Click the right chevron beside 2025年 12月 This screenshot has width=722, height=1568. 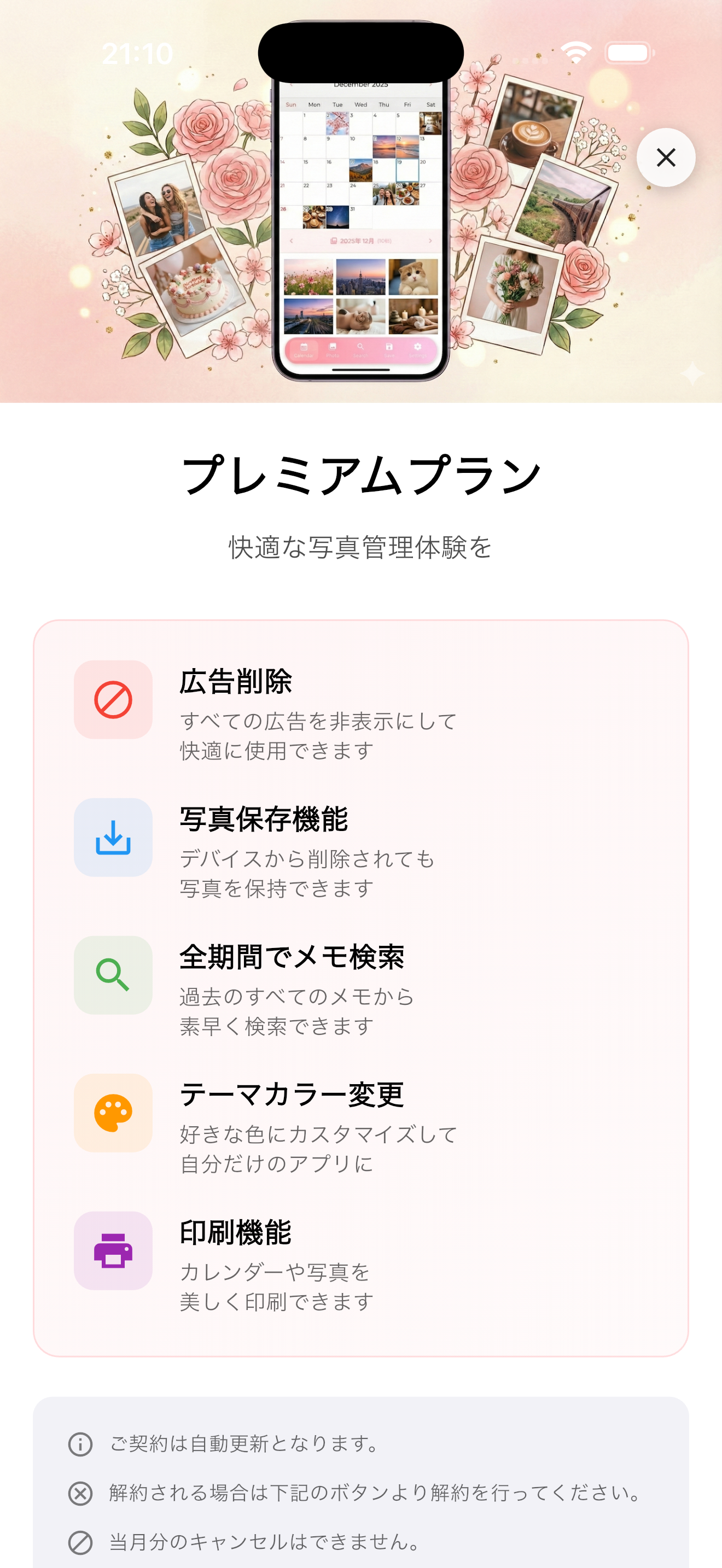(431, 241)
